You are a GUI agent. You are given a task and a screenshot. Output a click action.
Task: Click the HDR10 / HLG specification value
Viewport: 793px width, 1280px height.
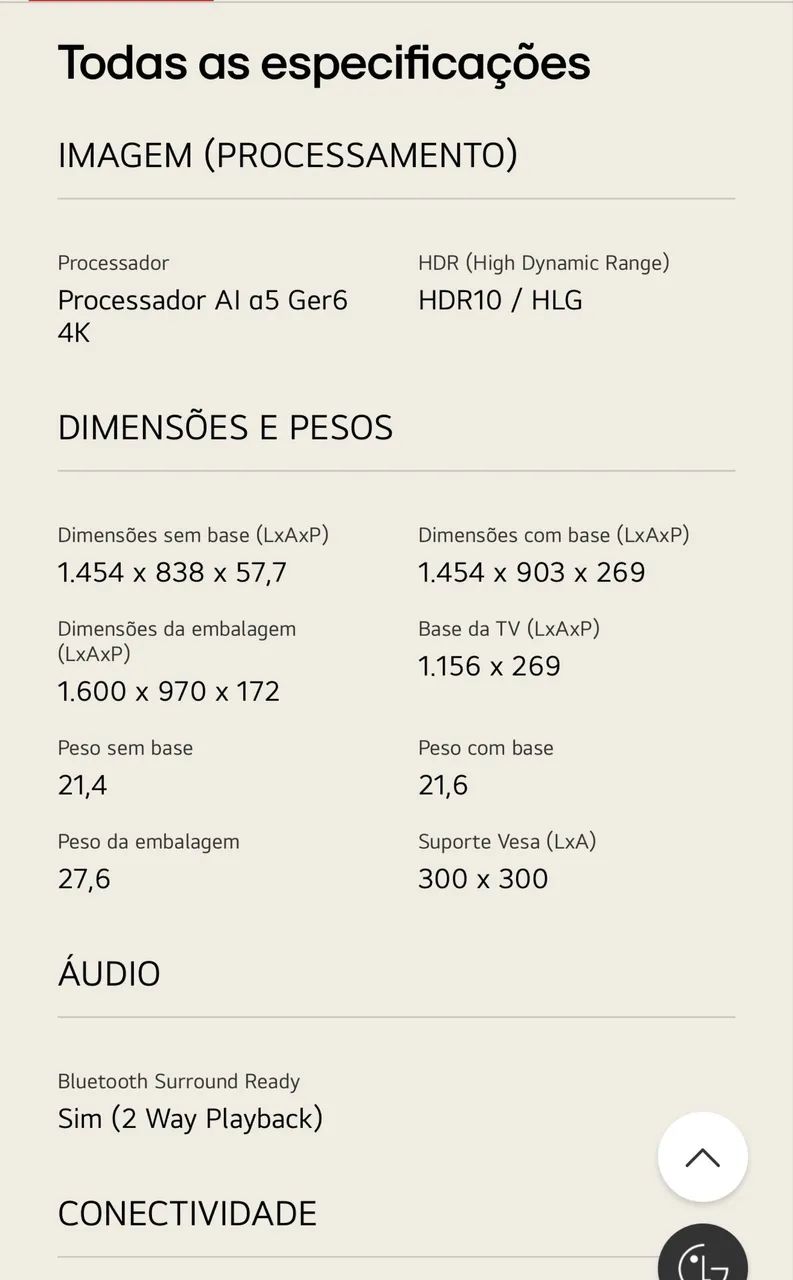tap(500, 300)
